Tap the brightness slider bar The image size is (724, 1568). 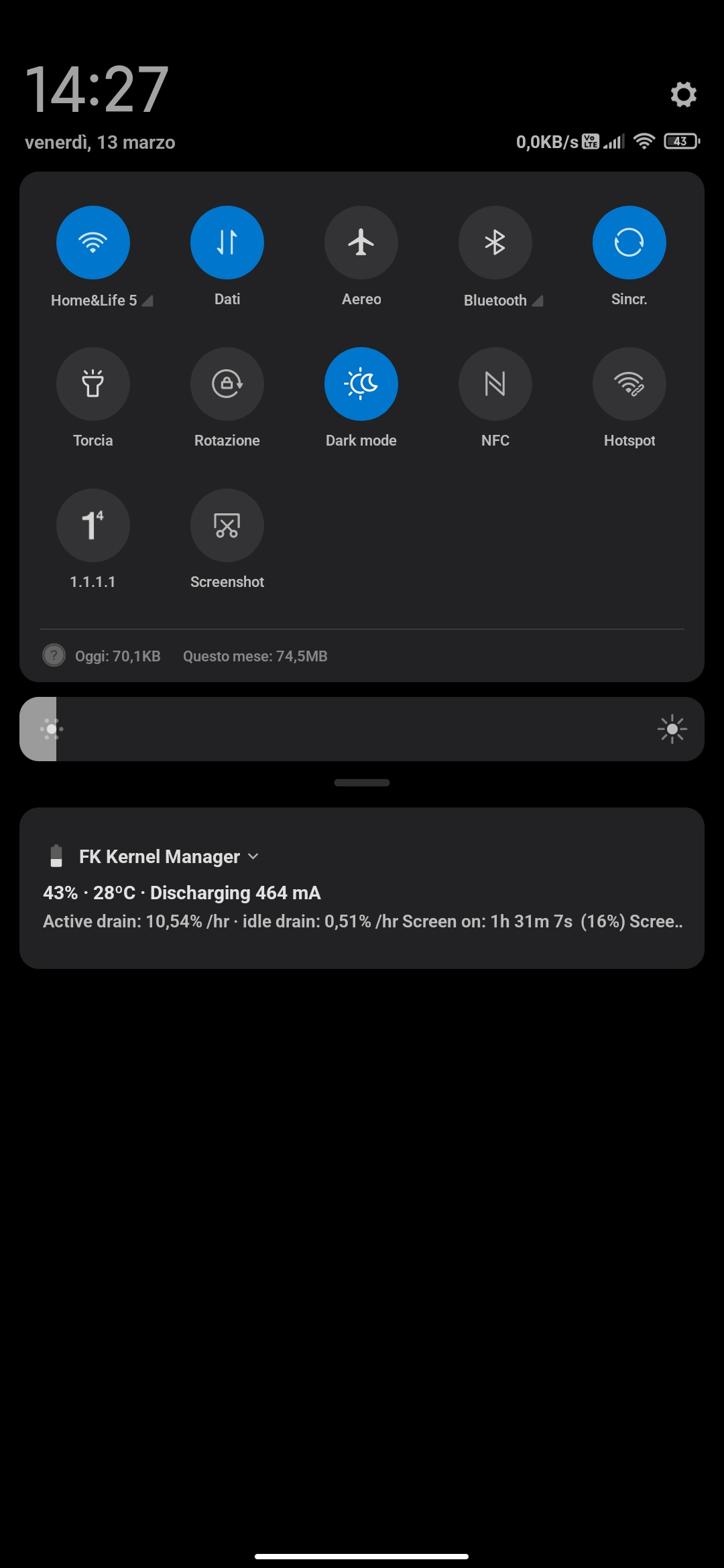(x=362, y=729)
